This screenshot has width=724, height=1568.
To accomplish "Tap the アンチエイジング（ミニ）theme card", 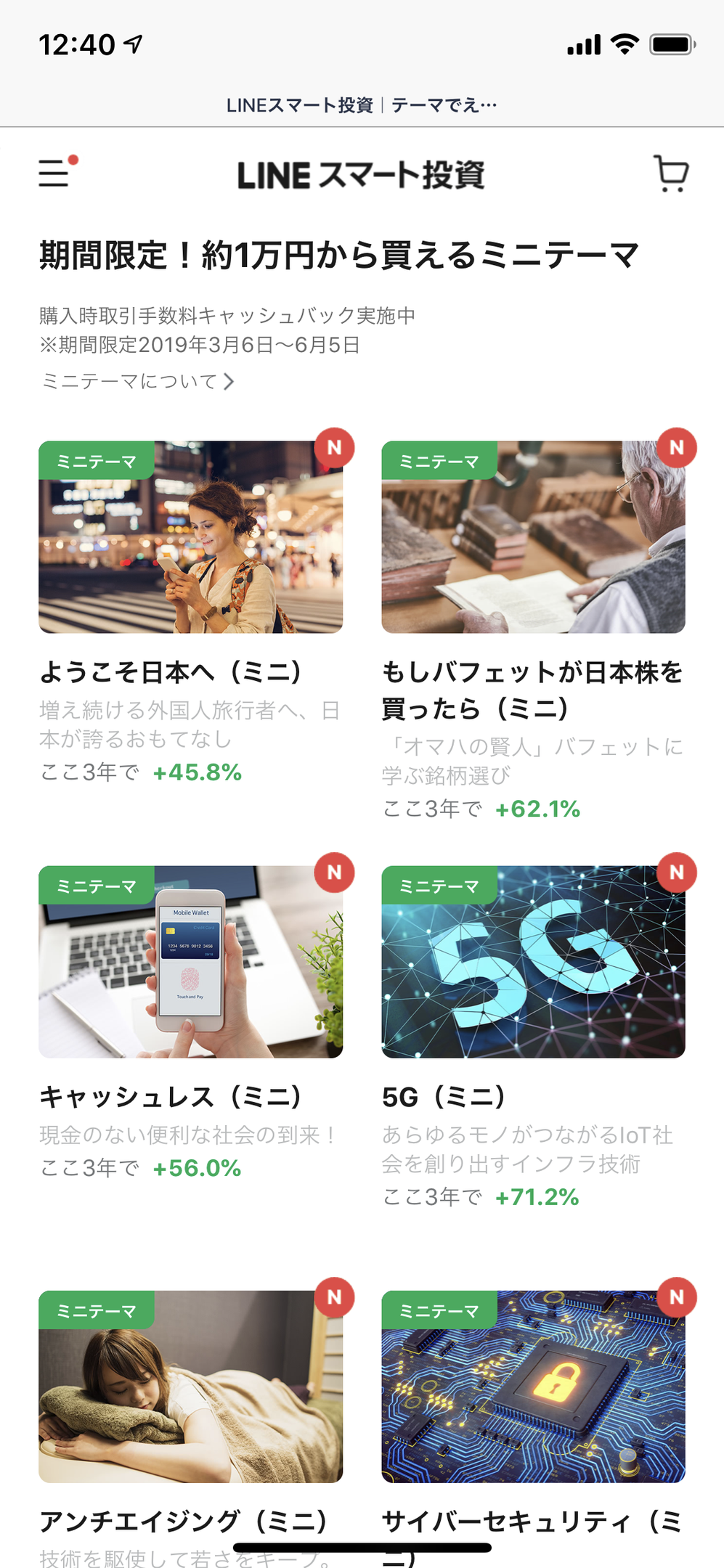I will [x=190, y=1386].
